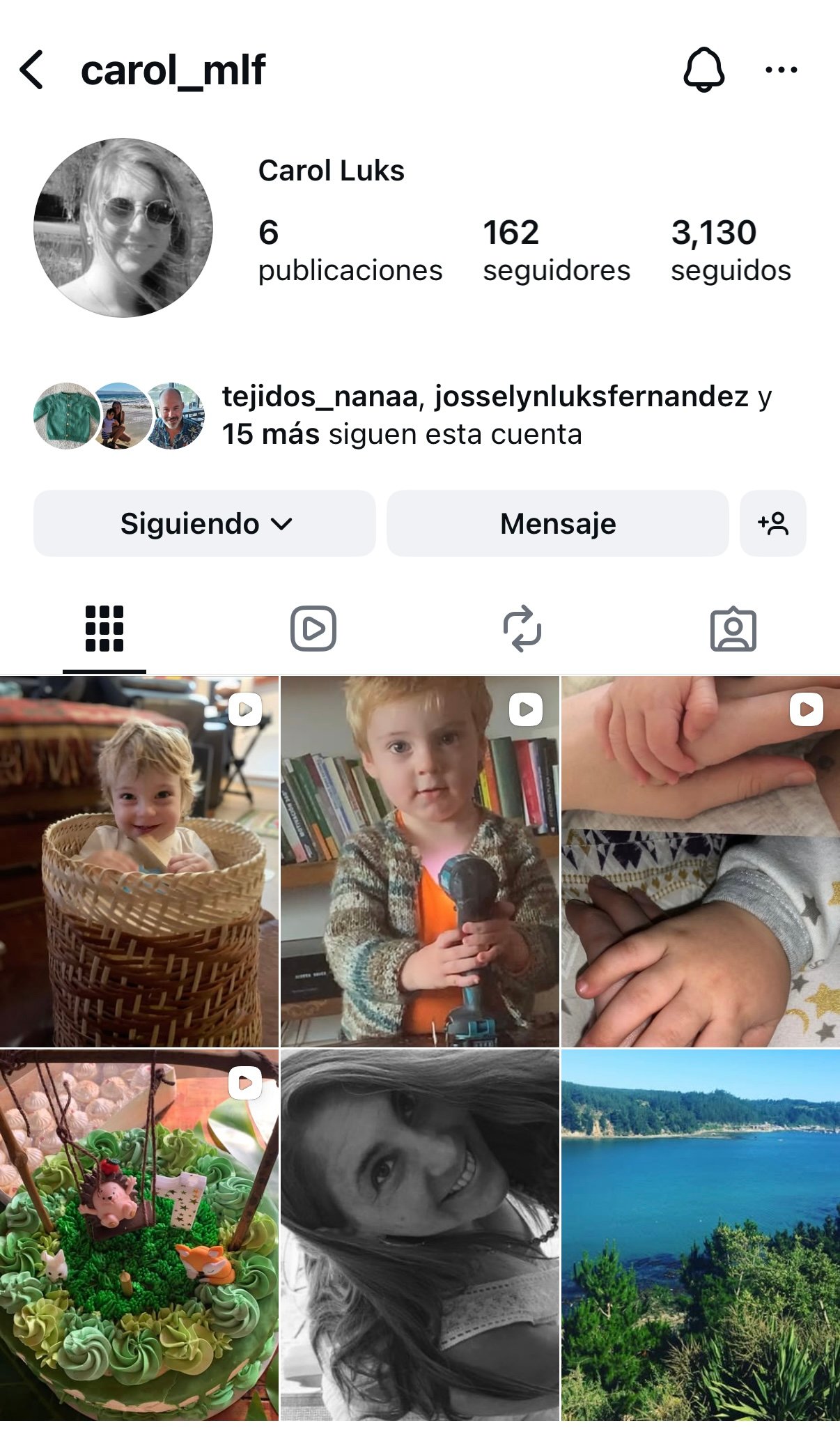This screenshot has width=840, height=1432.
Task: View Carol Luks' profile picture
Action: tap(123, 228)
